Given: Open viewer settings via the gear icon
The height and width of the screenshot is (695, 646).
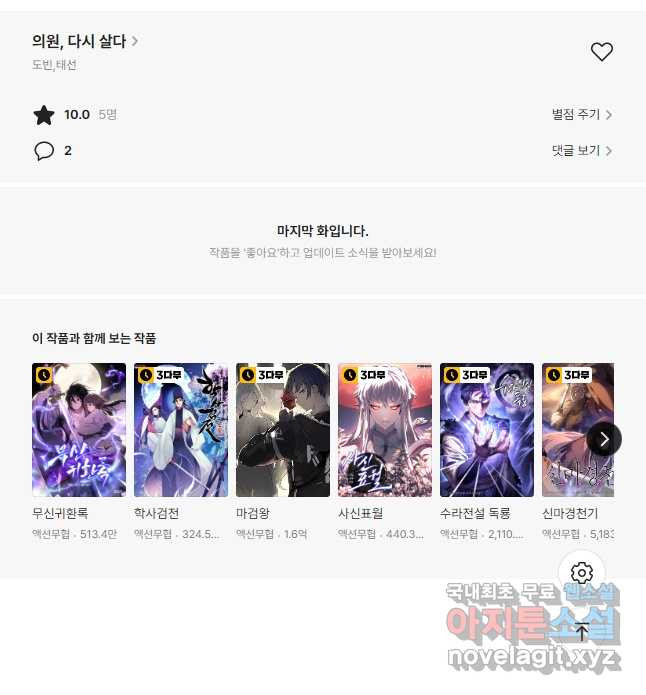Looking at the screenshot, I should (x=582, y=573).
